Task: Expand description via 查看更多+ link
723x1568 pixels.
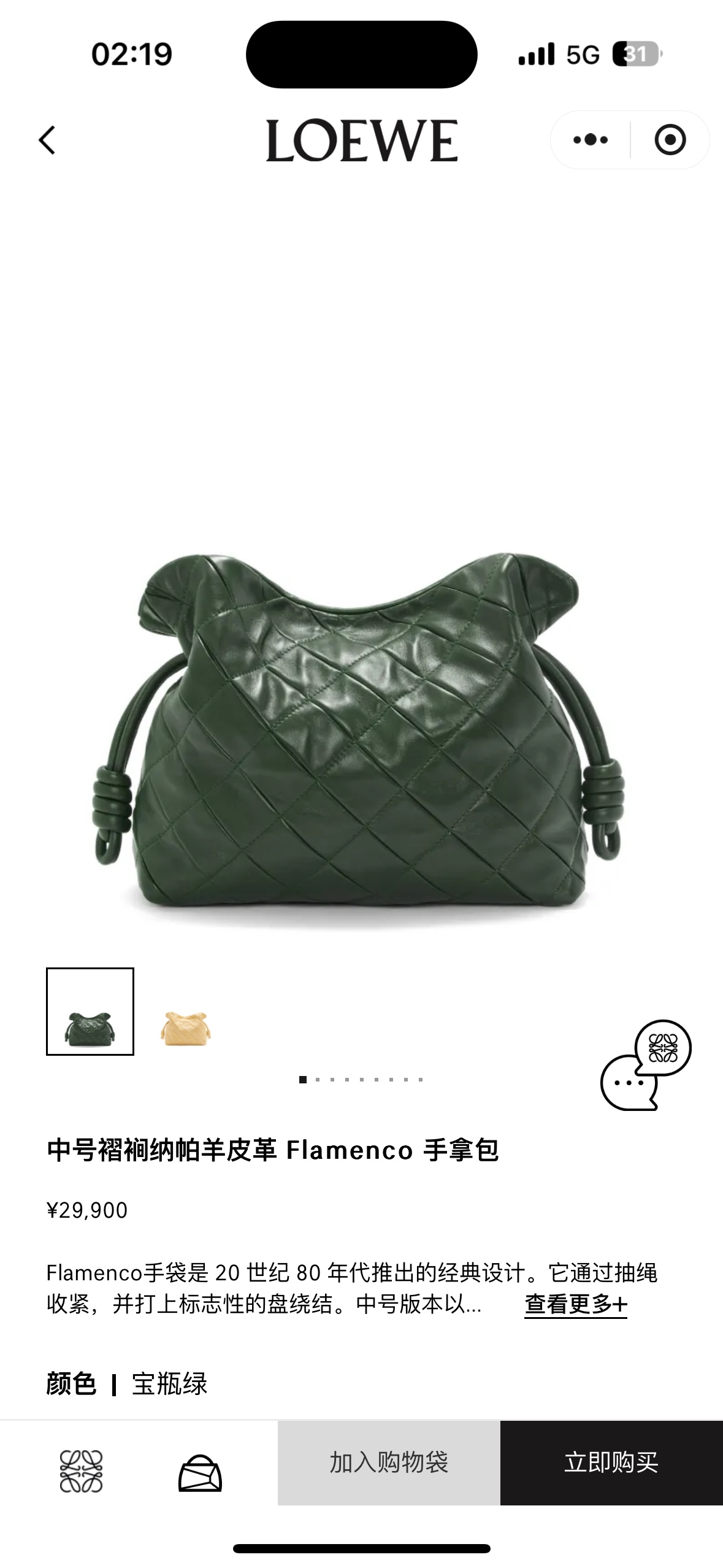Action: 575,1304
